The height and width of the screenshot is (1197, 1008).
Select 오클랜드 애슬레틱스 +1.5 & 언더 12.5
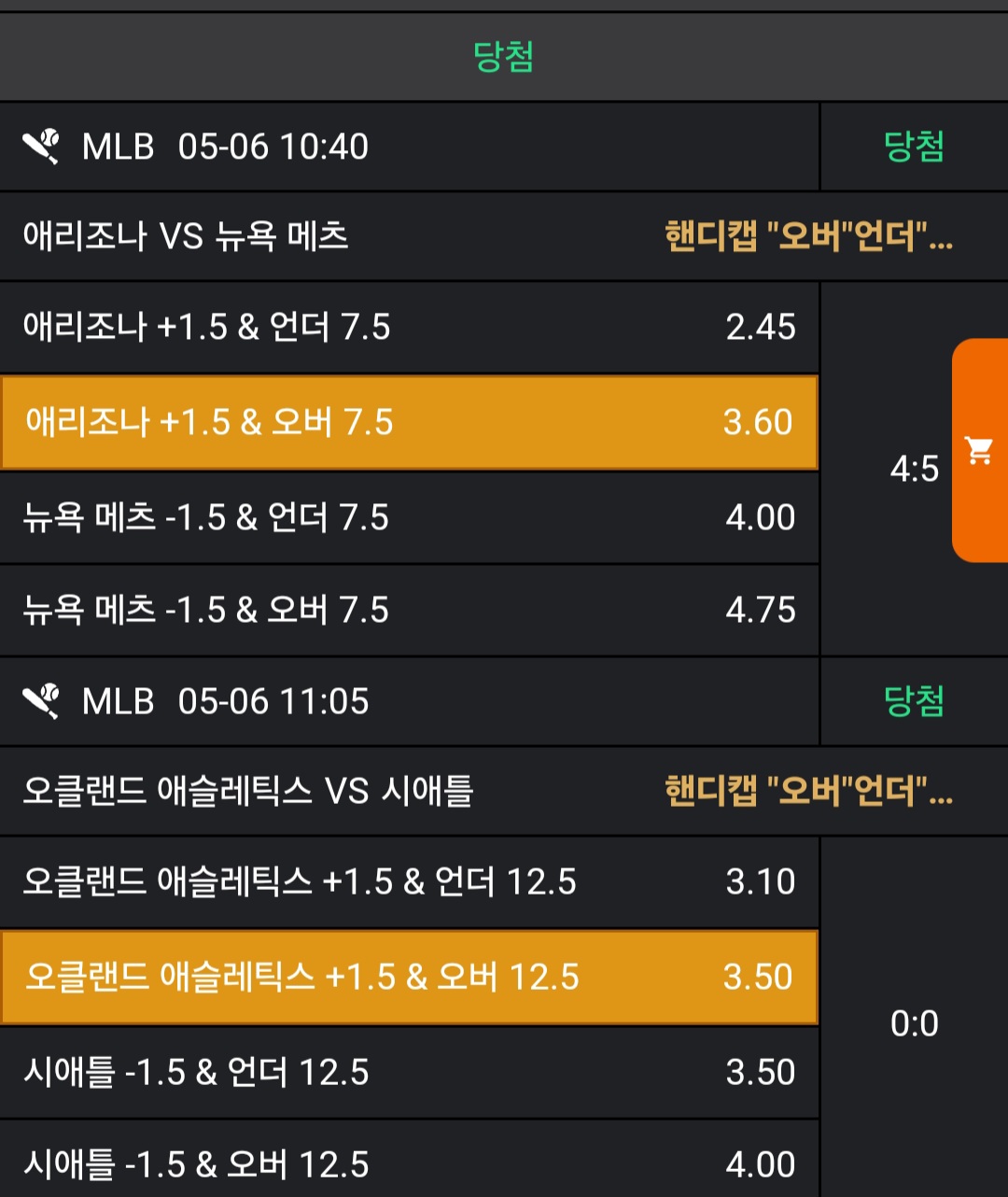409,881
